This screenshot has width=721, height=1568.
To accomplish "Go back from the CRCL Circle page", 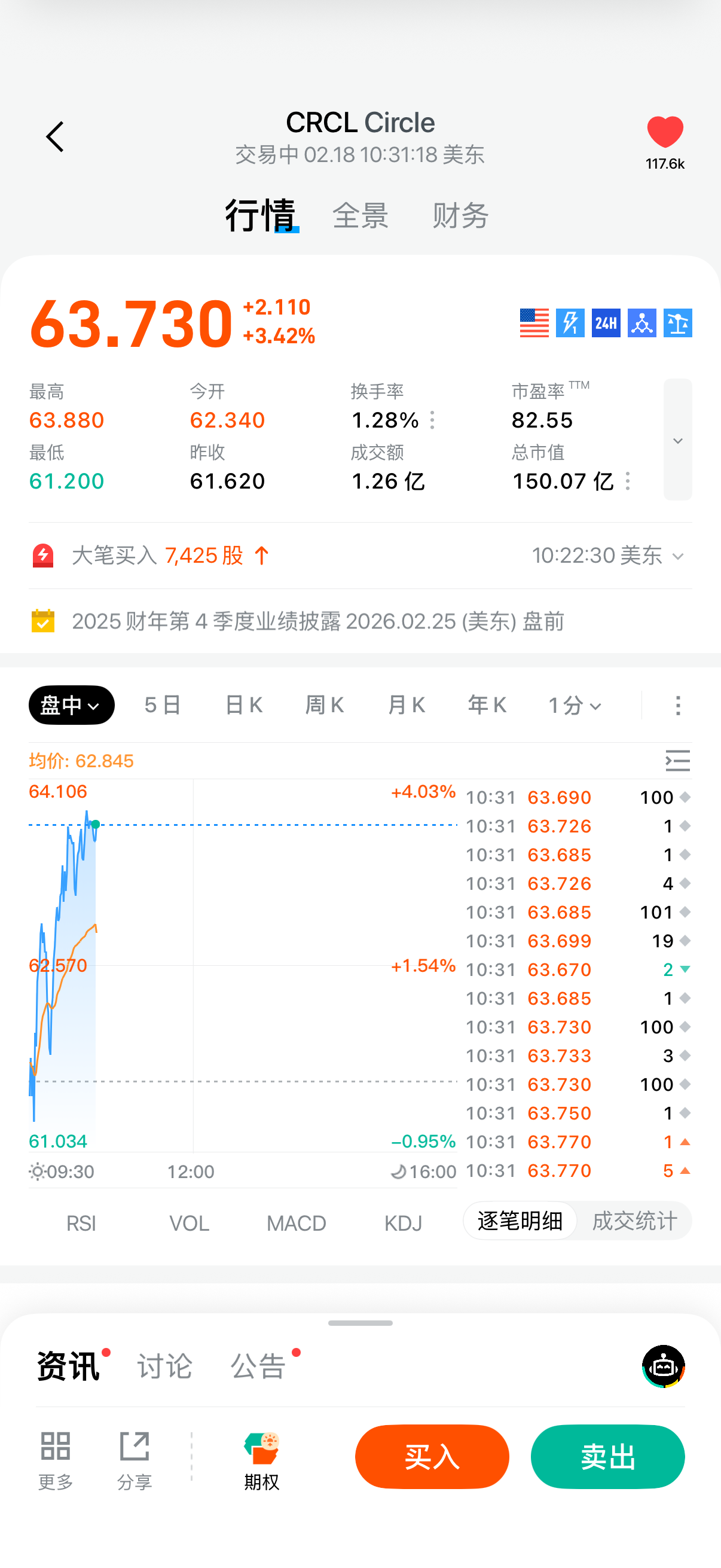I will click(x=55, y=136).
